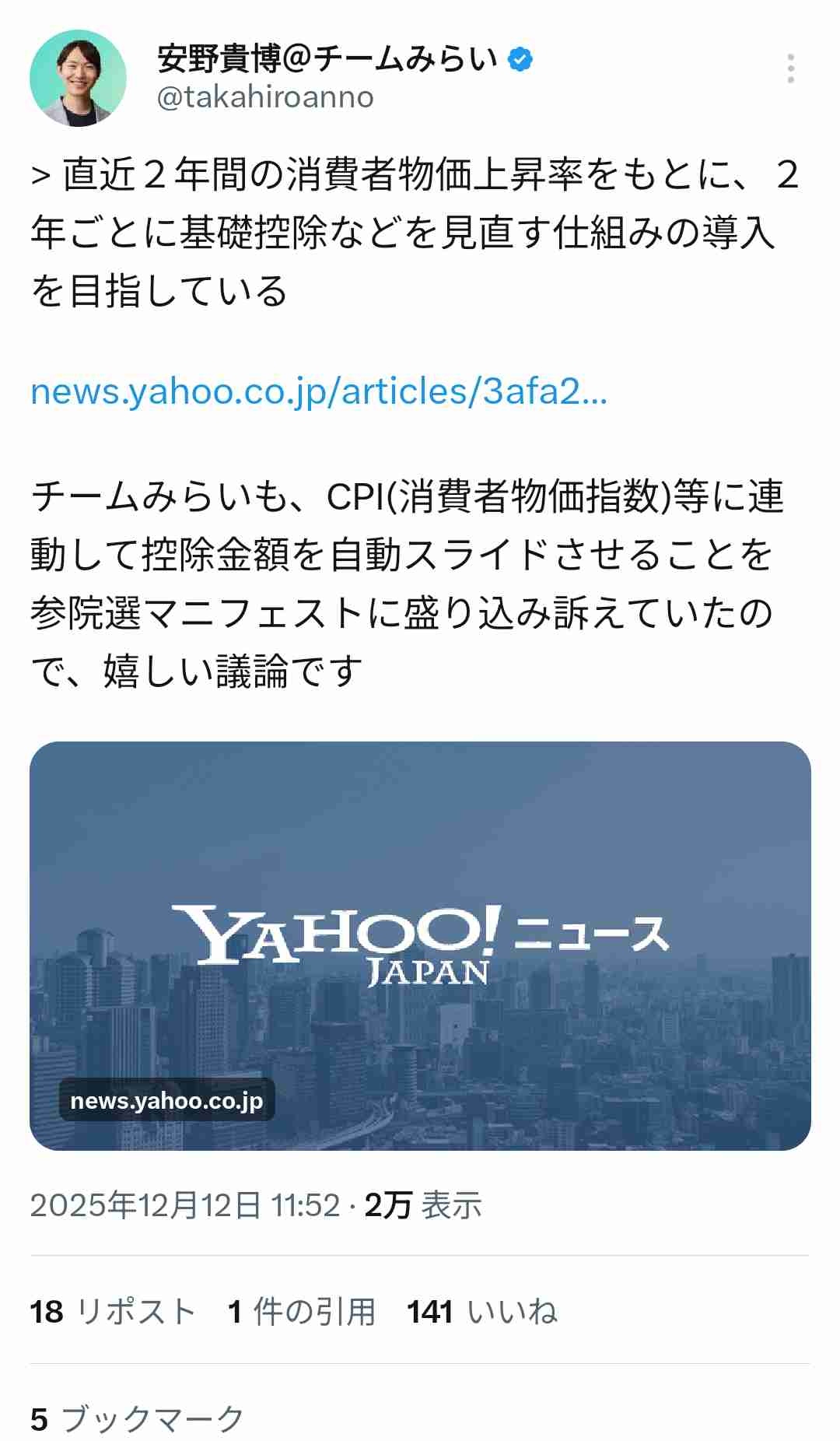840x1441 pixels.
Task: View the 18 リポスト list
Action: point(113,1312)
